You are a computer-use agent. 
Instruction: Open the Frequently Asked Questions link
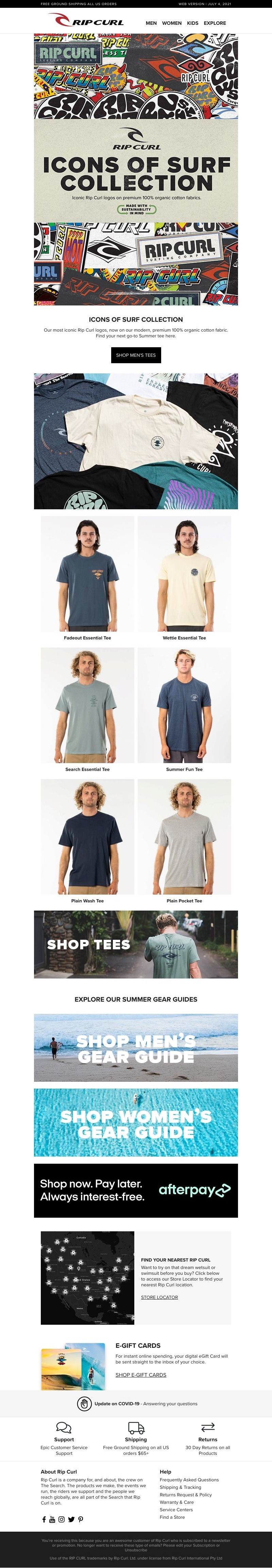coord(189,1480)
